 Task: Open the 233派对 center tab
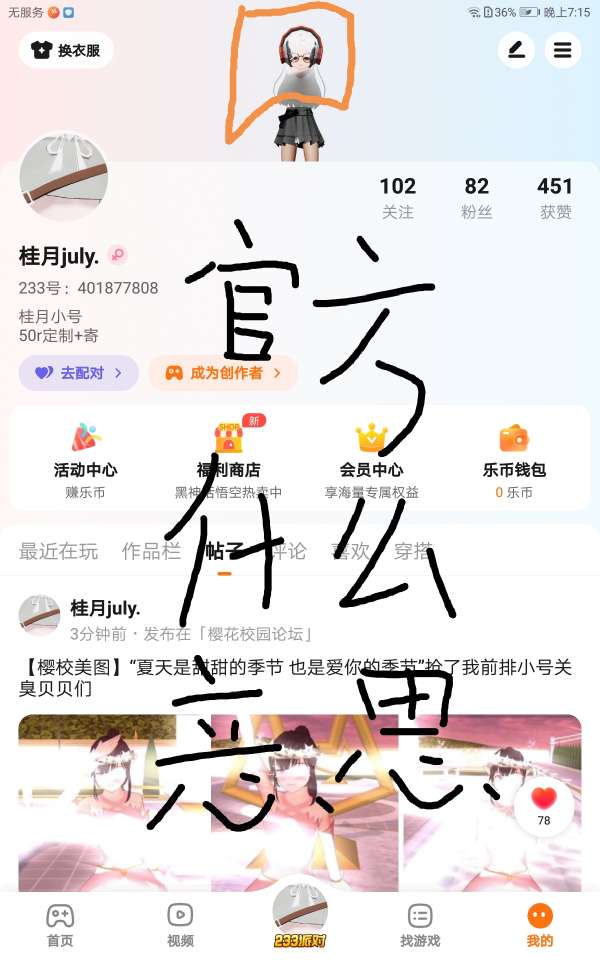[x=300, y=915]
